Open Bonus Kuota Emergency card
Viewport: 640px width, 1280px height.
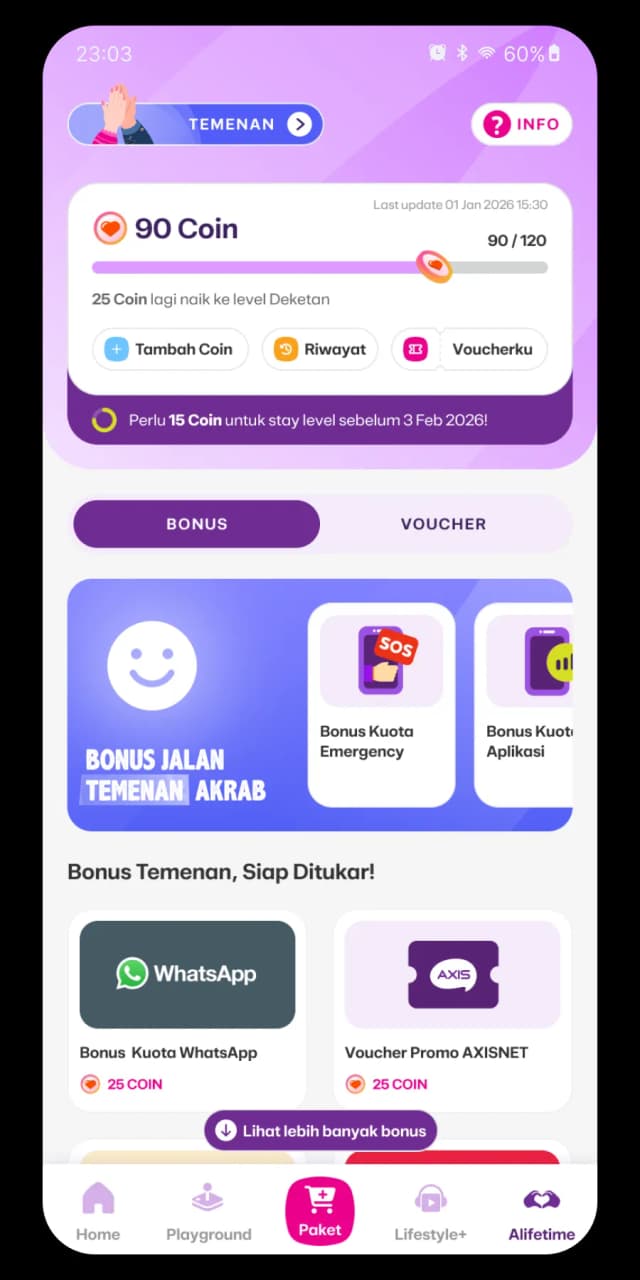(381, 705)
